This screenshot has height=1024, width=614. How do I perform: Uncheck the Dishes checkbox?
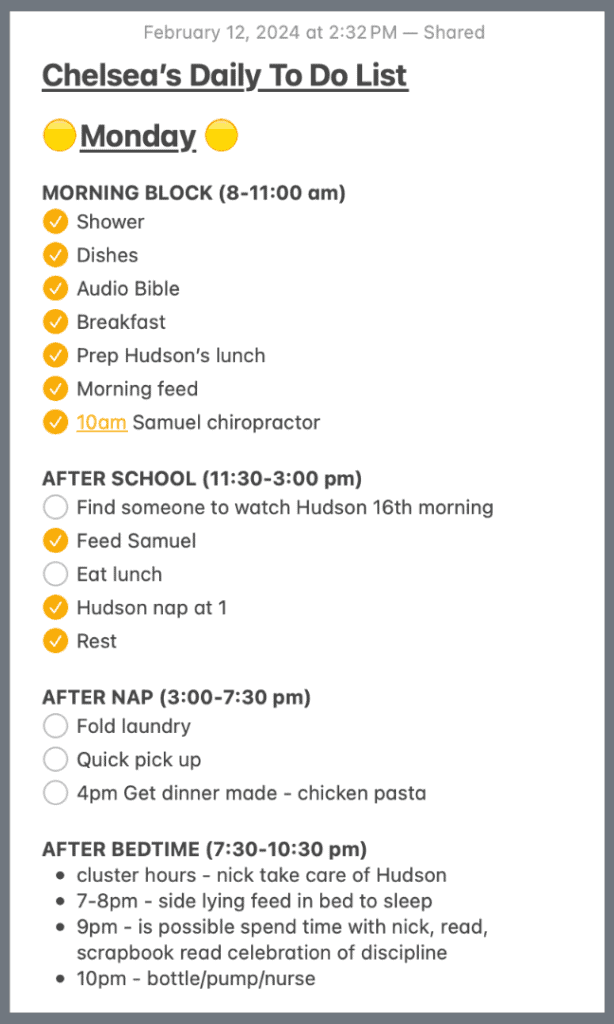pos(56,255)
